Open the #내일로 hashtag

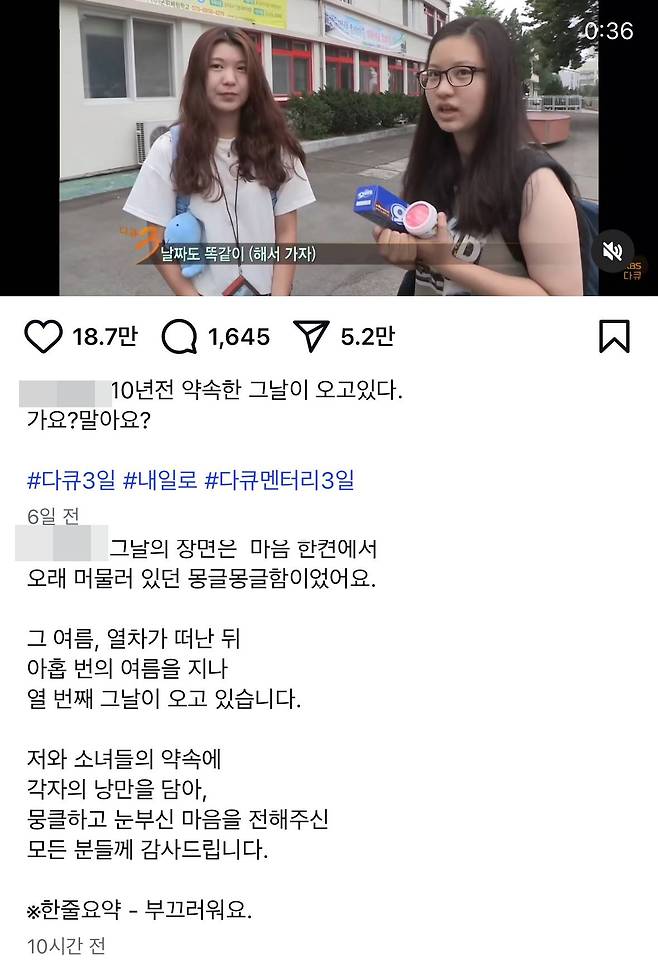click(160, 480)
